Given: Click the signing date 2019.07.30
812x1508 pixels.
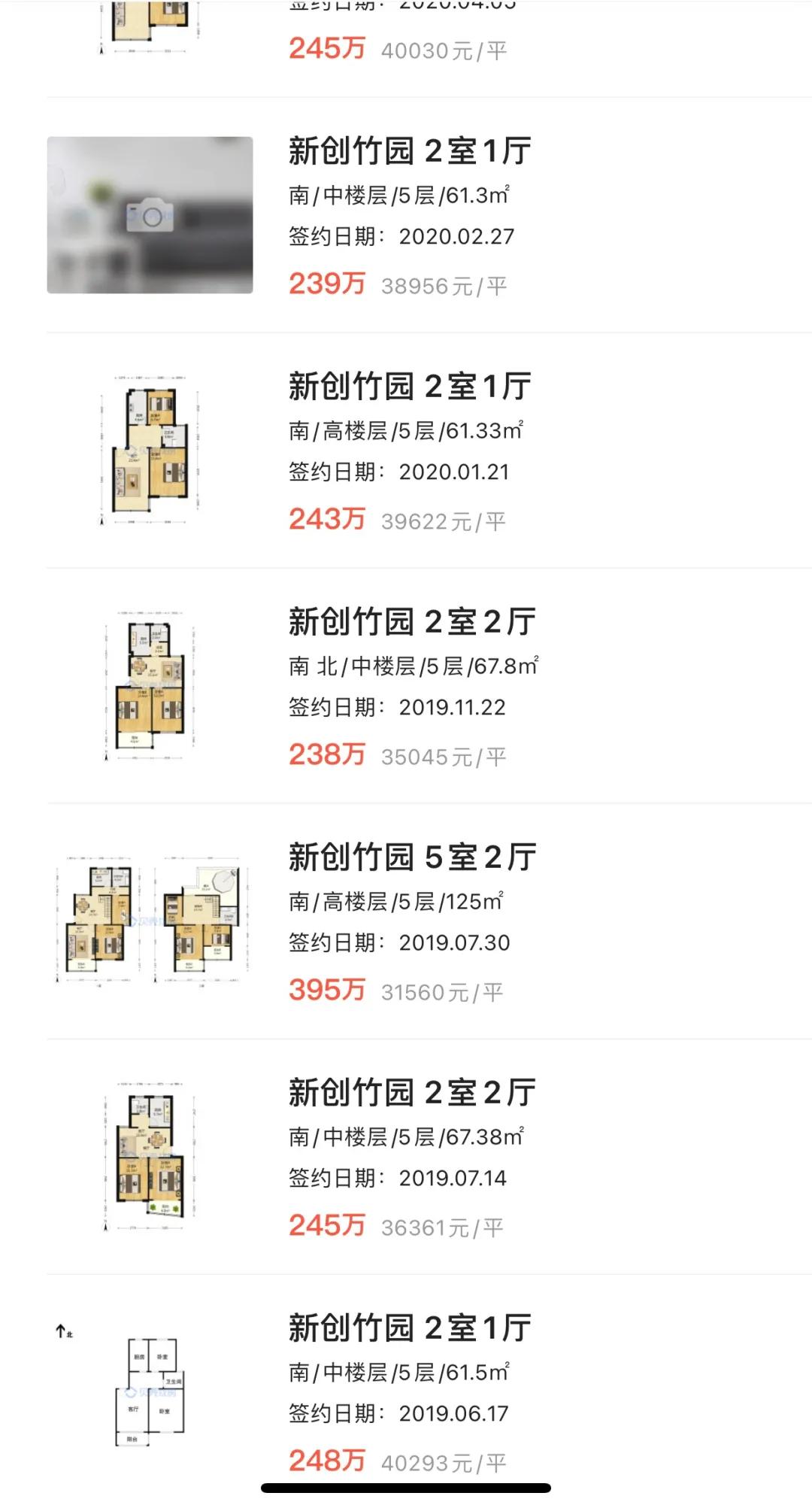Looking at the screenshot, I should pos(455,941).
